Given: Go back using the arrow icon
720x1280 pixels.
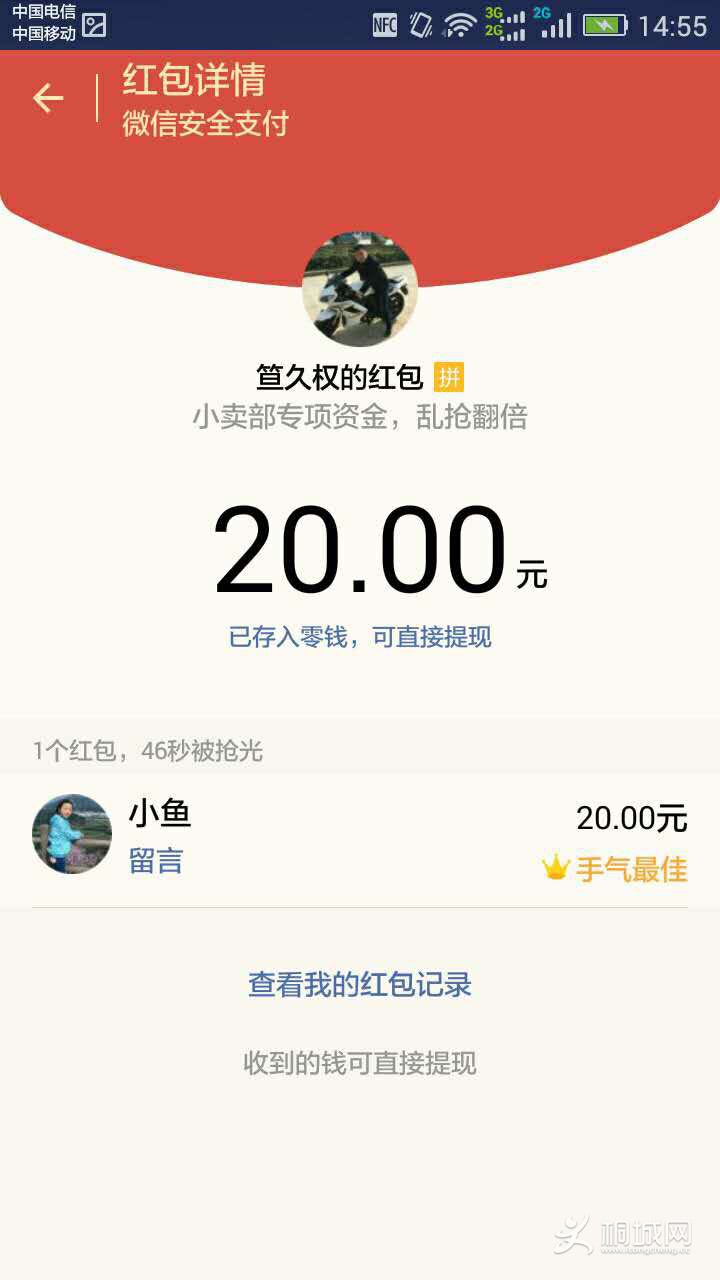Looking at the screenshot, I should (x=48, y=98).
